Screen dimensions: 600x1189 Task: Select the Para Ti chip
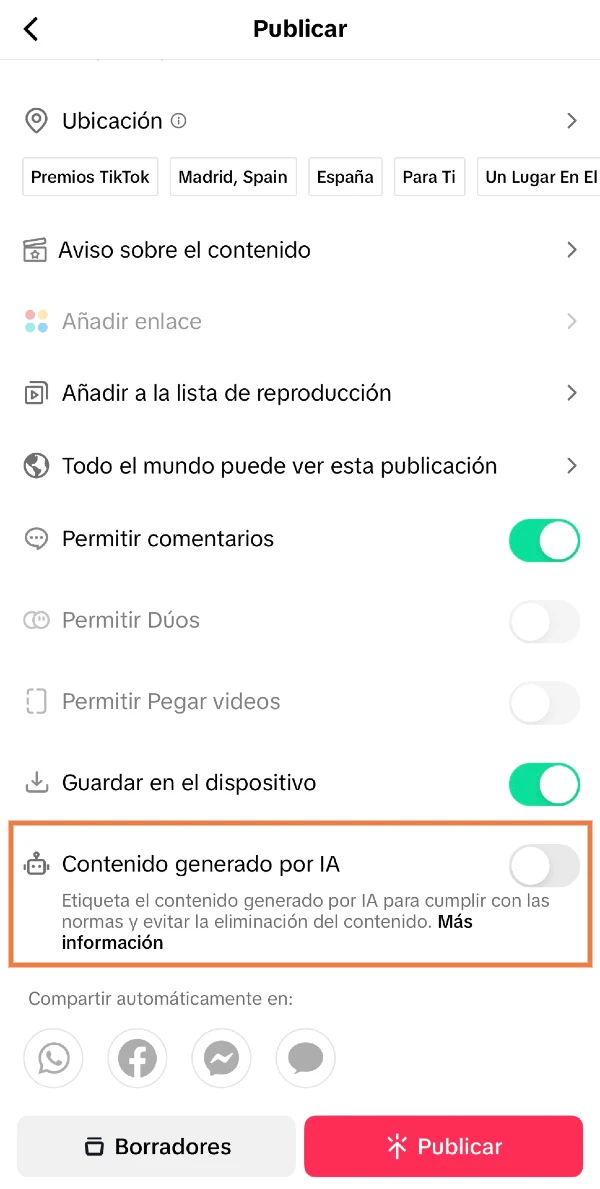point(429,177)
